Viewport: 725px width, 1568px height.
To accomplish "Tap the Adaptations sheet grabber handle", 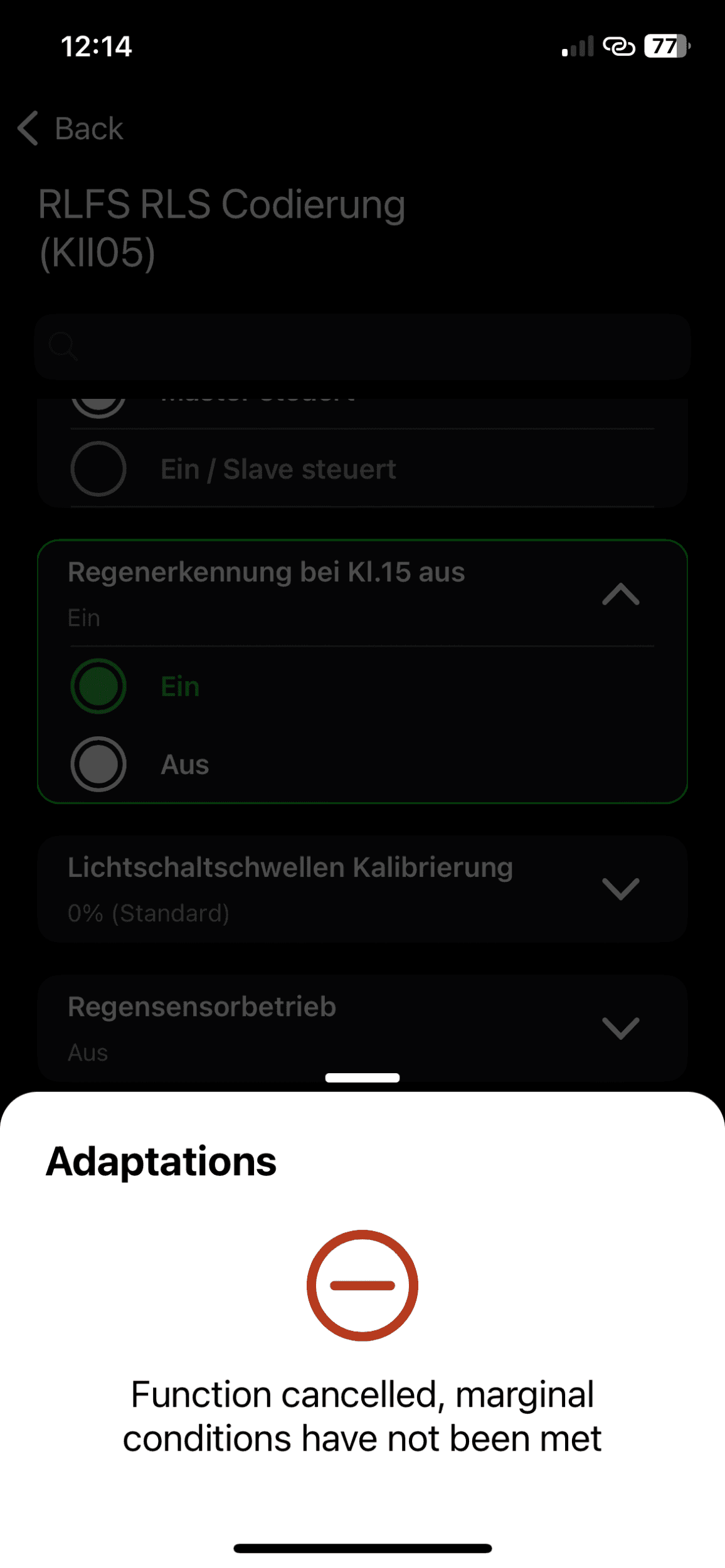I will pos(362,1078).
